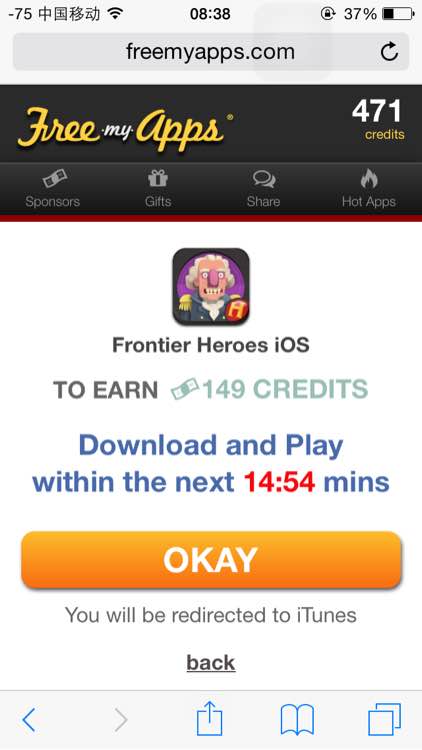Tap the orange OKAY button
Screen dimensions: 422x750
[x=211, y=559]
